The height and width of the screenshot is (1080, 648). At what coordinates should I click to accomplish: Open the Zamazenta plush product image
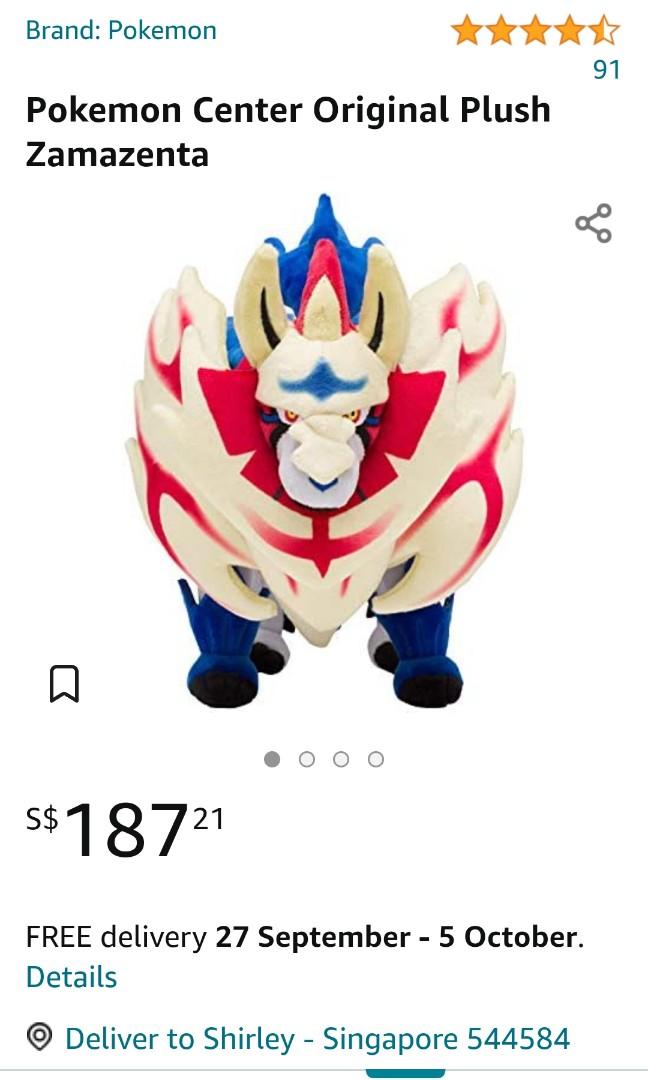[x=324, y=450]
